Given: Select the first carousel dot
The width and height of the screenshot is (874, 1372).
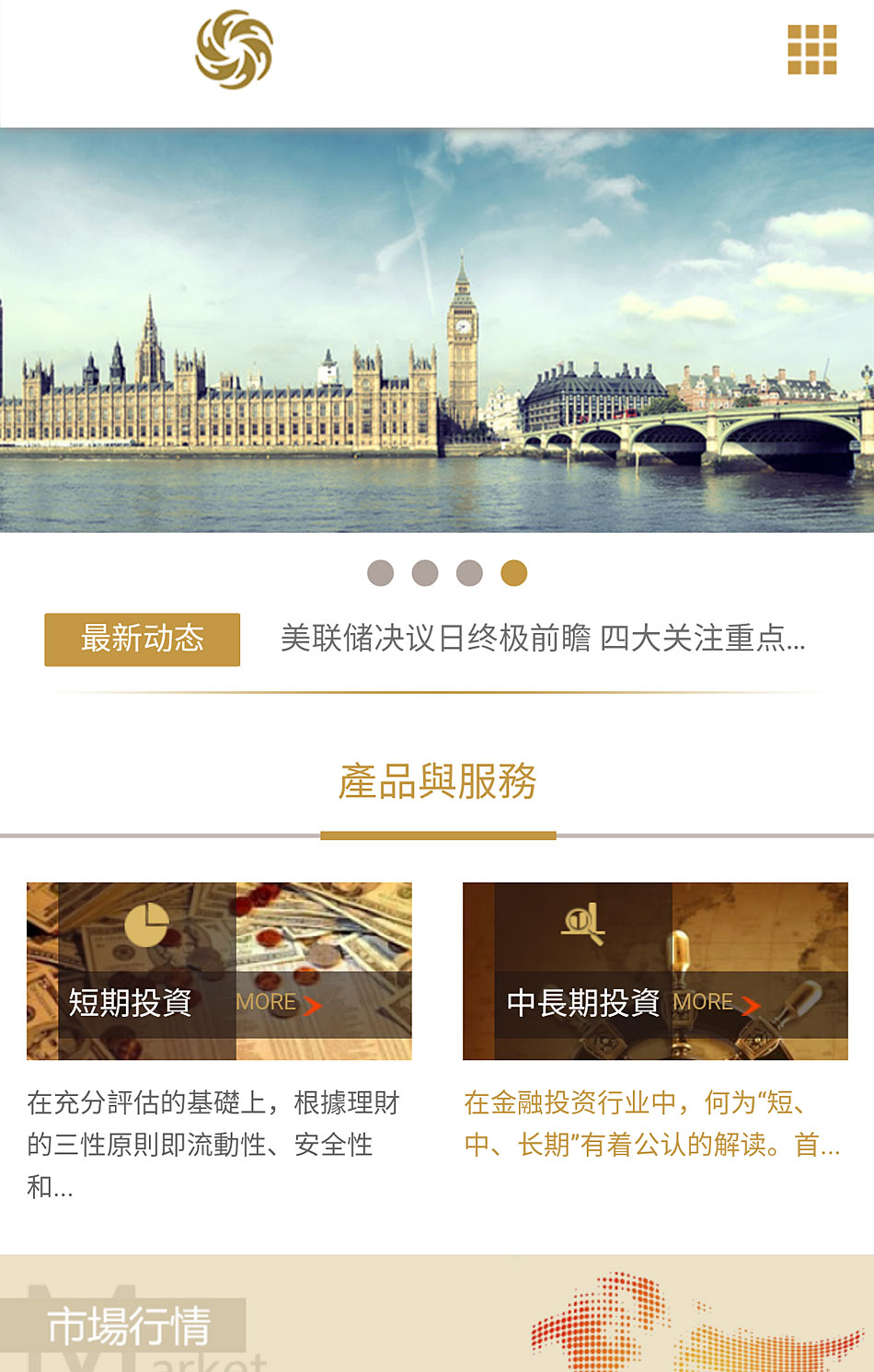Looking at the screenshot, I should pyautogui.click(x=380, y=573).
